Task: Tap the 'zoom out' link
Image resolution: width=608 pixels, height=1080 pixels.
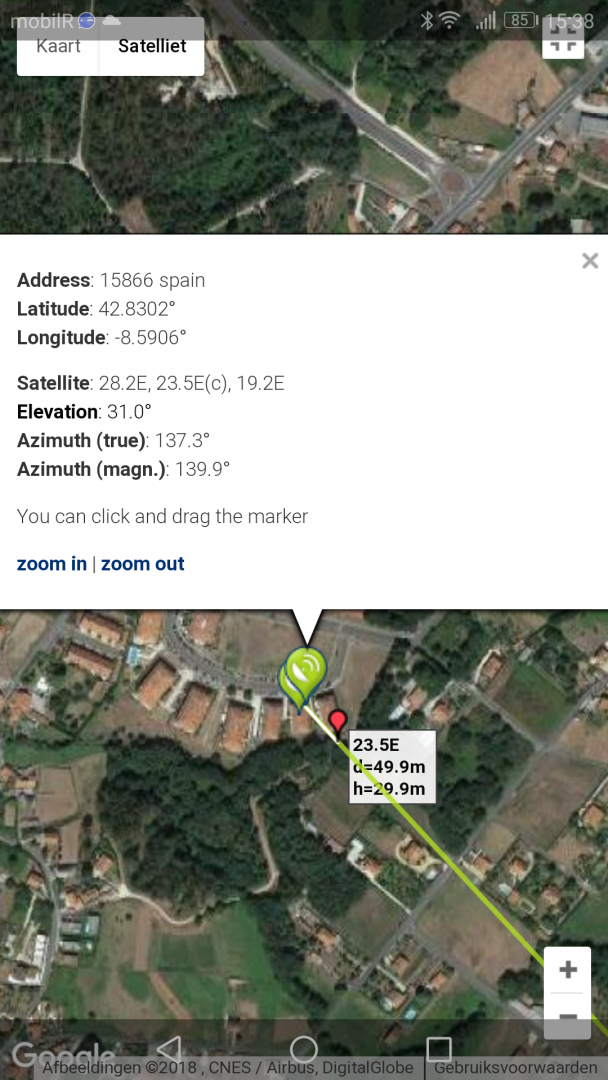Action: pyautogui.click(x=143, y=564)
